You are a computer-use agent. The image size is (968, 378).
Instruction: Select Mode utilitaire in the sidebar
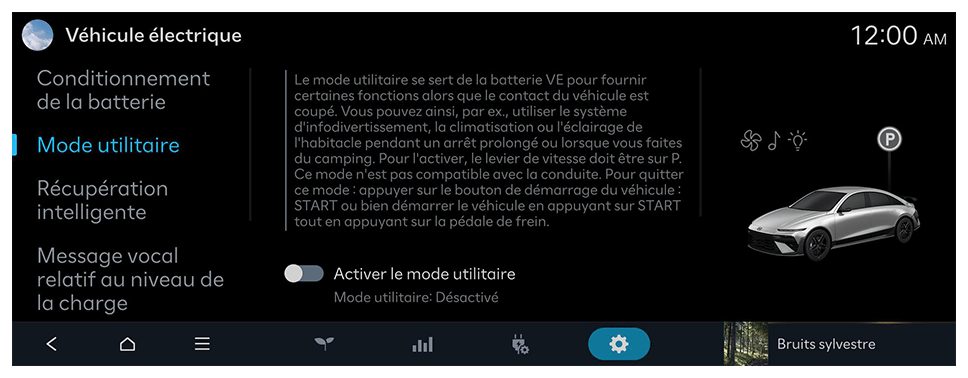click(x=108, y=145)
